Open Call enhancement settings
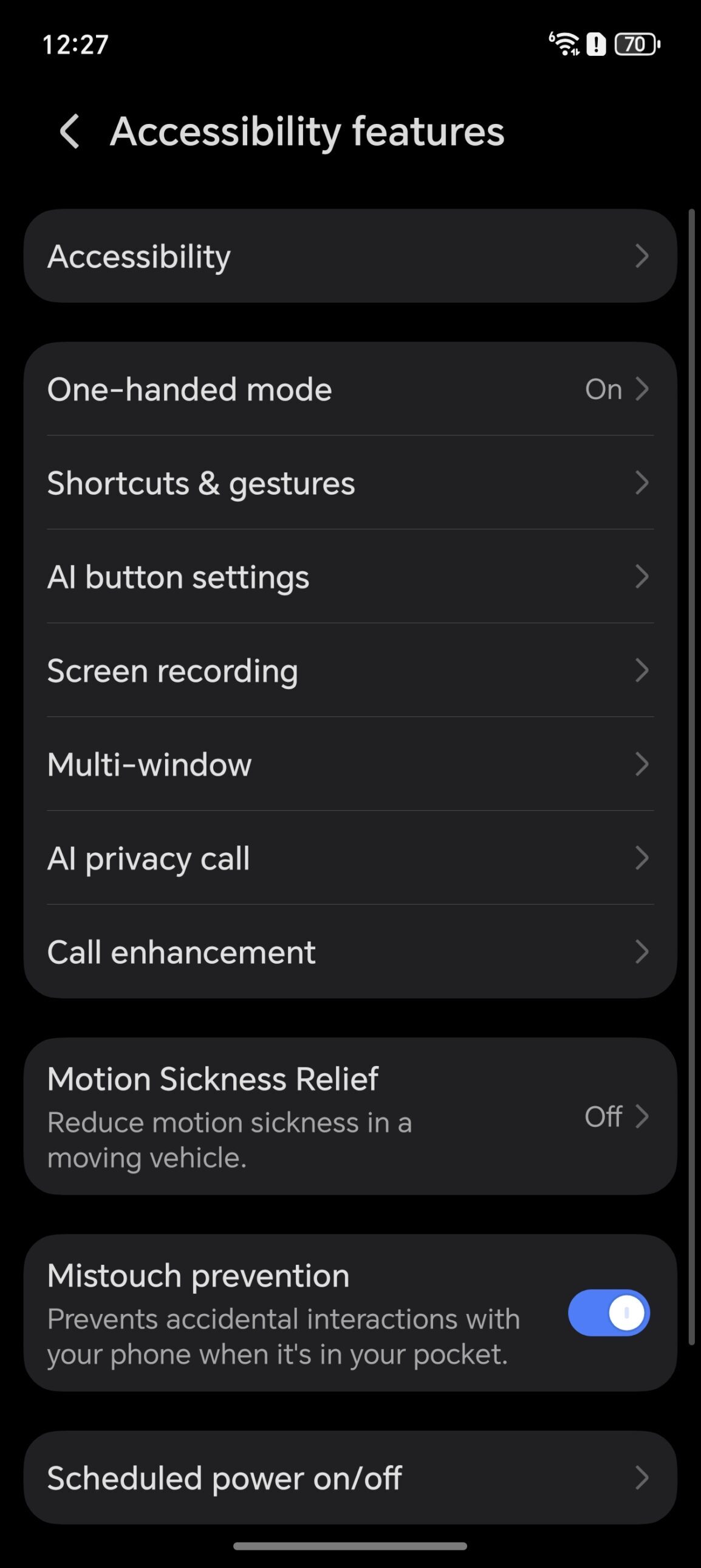The height and width of the screenshot is (1568, 701). coord(350,952)
